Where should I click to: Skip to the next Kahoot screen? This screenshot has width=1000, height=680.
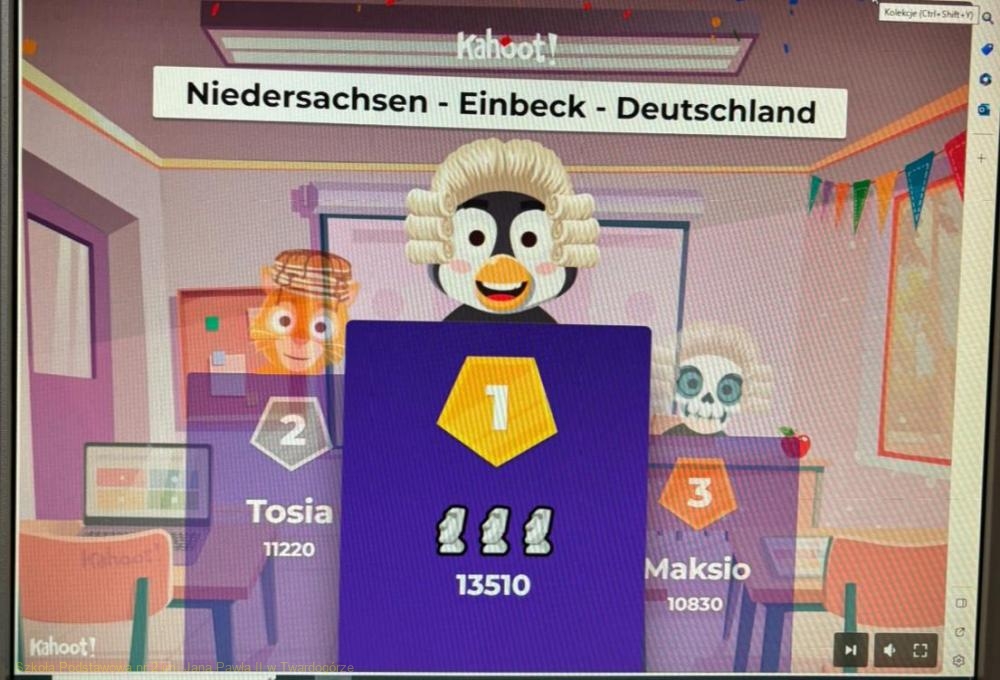click(850, 650)
